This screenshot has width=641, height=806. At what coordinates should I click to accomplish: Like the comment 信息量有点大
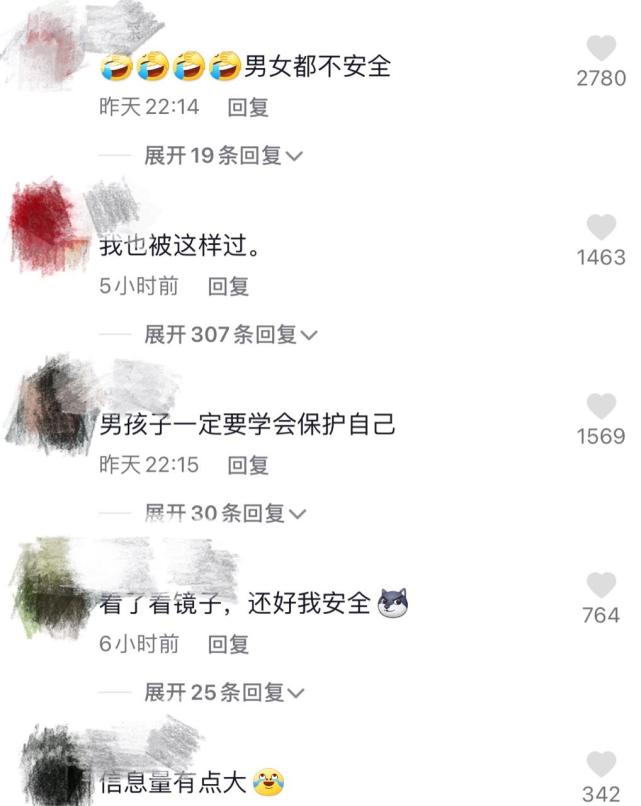coord(601,765)
